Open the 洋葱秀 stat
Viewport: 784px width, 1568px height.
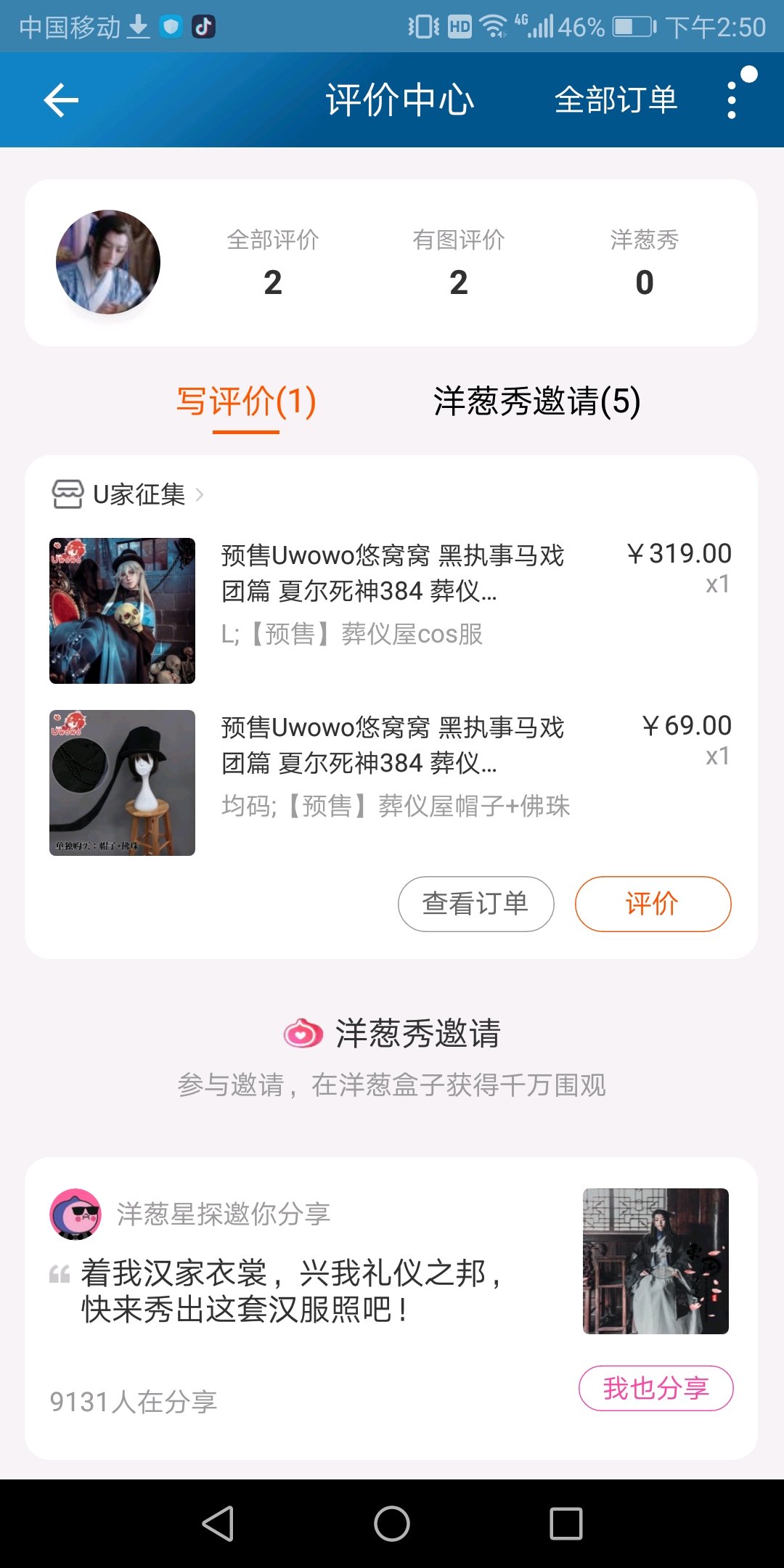tap(644, 263)
